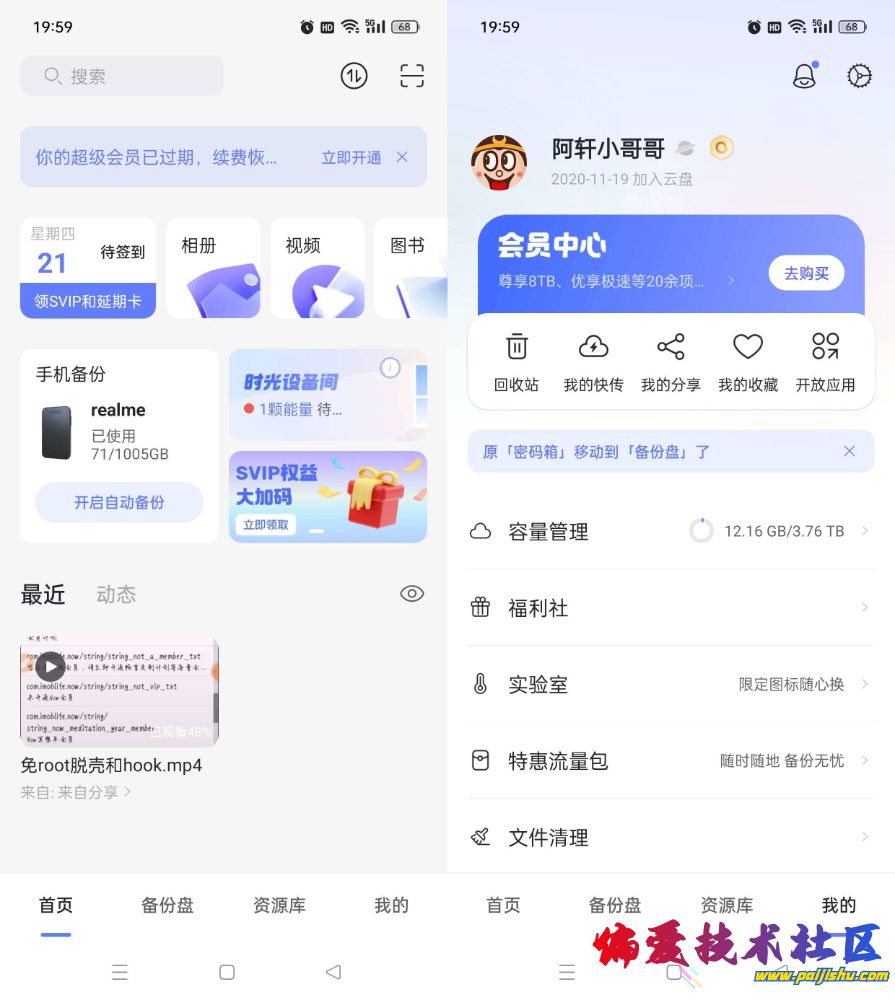Open the 视频 video card
The height and width of the screenshot is (1000, 895).
pyautogui.click(x=317, y=268)
